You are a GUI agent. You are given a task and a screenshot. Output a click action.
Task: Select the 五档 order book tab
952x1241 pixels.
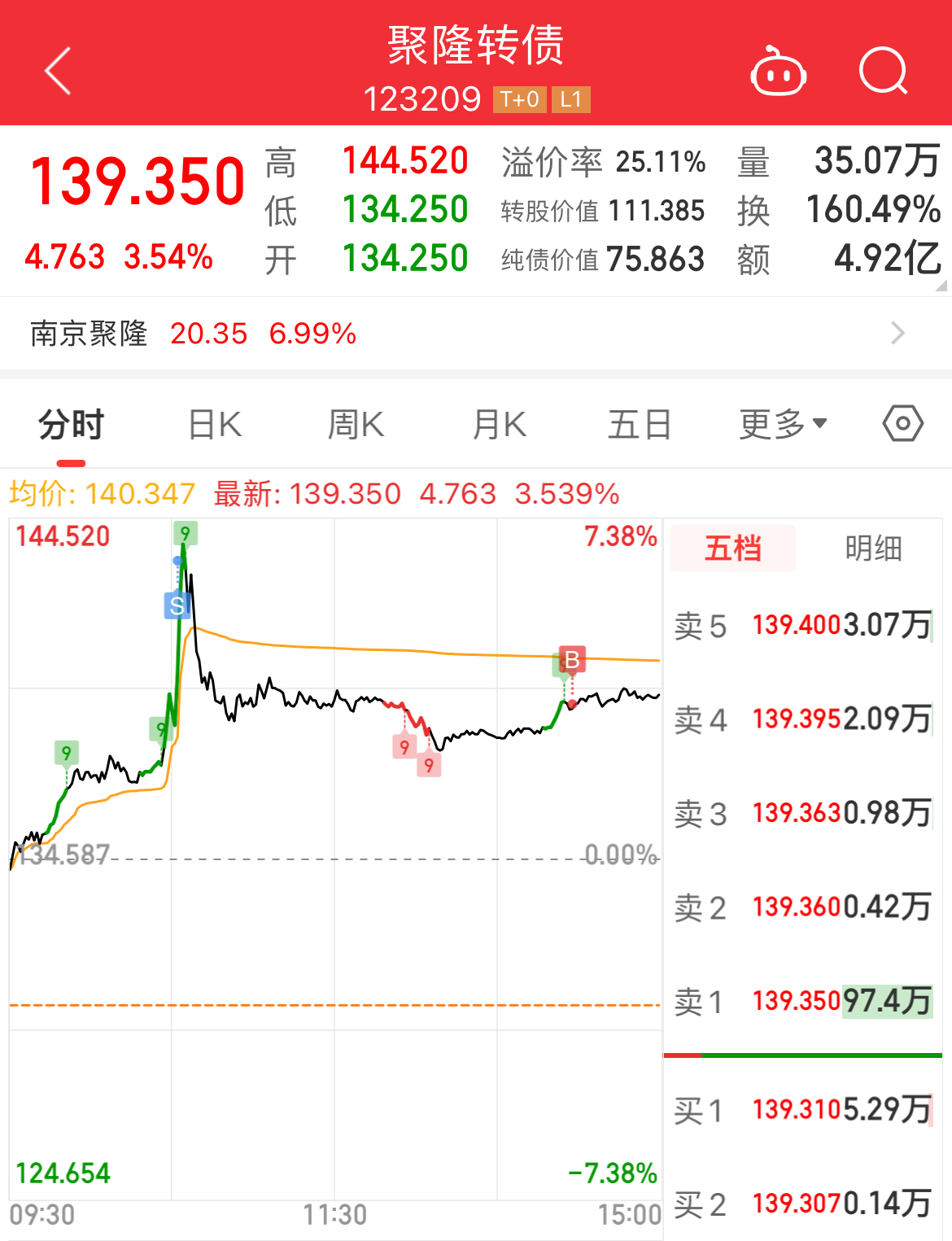click(x=732, y=548)
